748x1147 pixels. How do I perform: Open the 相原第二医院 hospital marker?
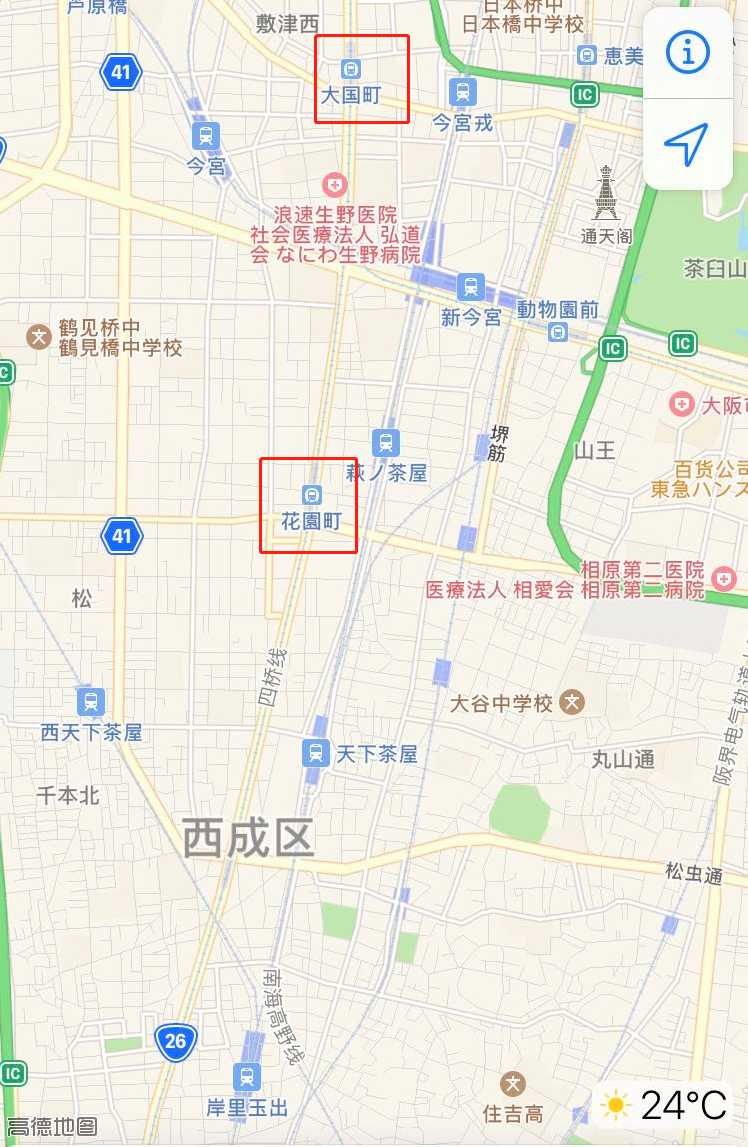click(x=724, y=577)
